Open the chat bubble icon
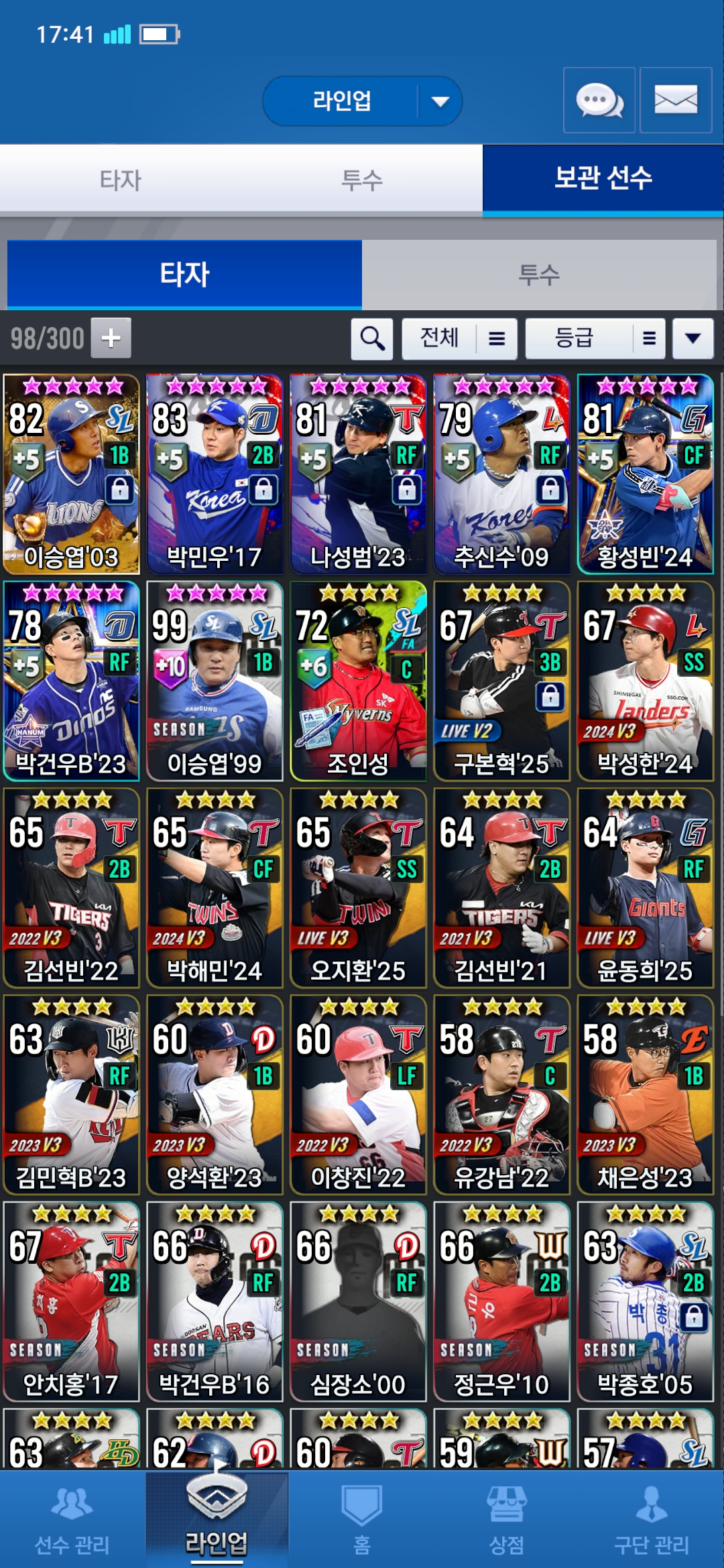 (x=599, y=101)
